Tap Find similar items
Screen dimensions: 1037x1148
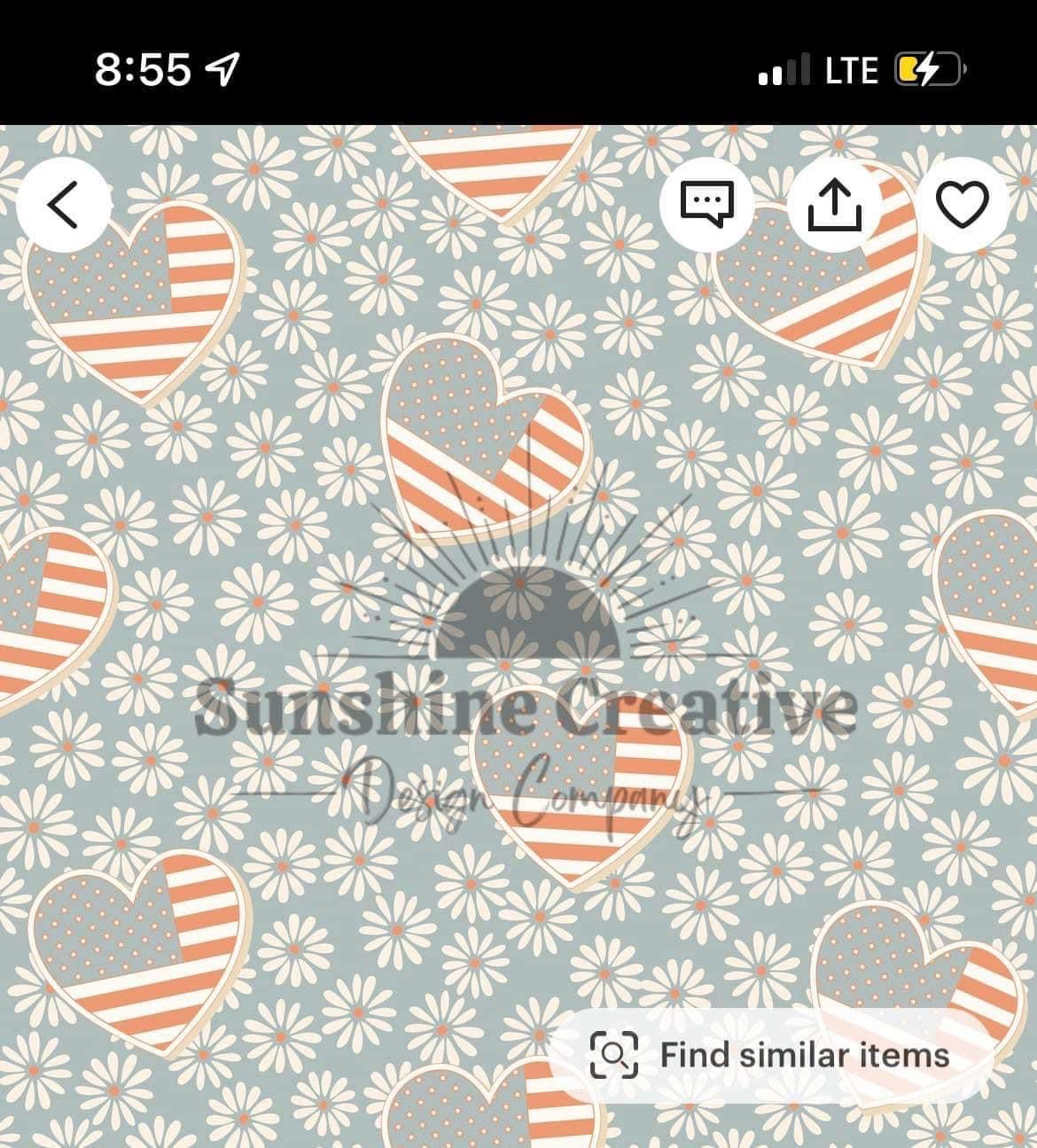768,1055
